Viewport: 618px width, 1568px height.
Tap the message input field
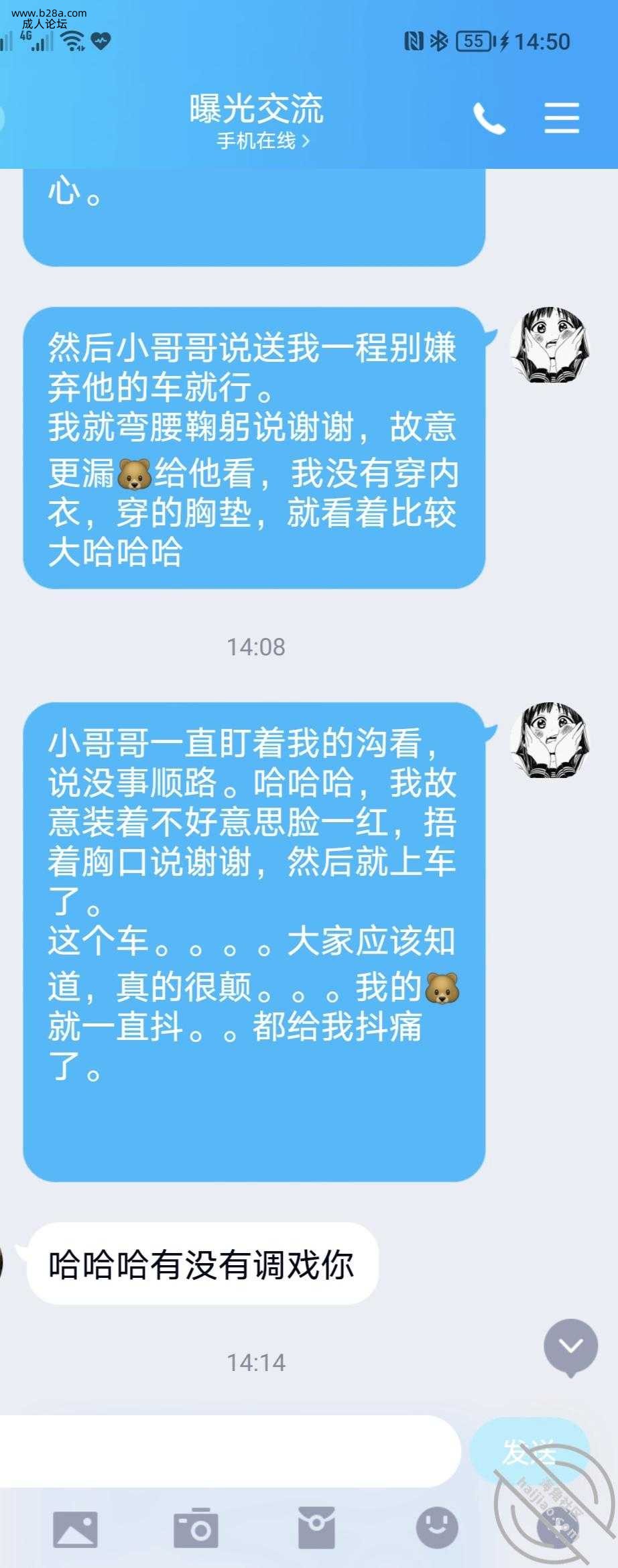pos(228,1451)
